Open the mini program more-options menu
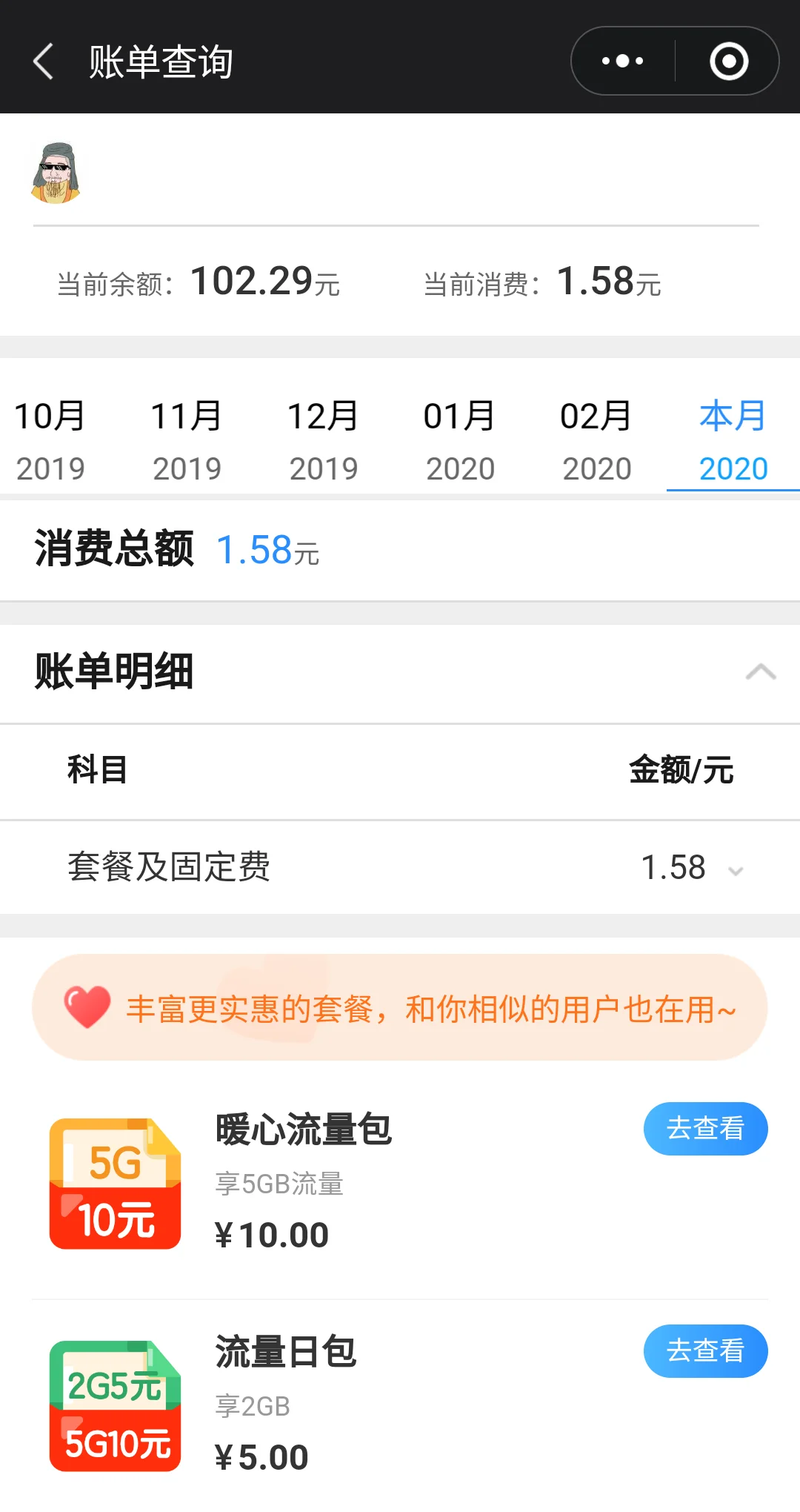 click(x=622, y=61)
